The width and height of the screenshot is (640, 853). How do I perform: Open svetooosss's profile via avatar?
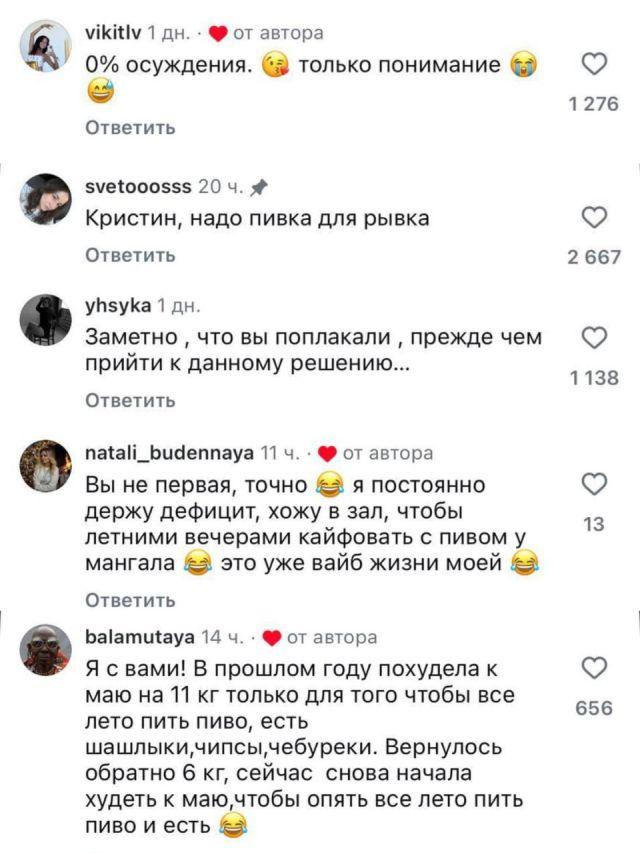click(46, 198)
